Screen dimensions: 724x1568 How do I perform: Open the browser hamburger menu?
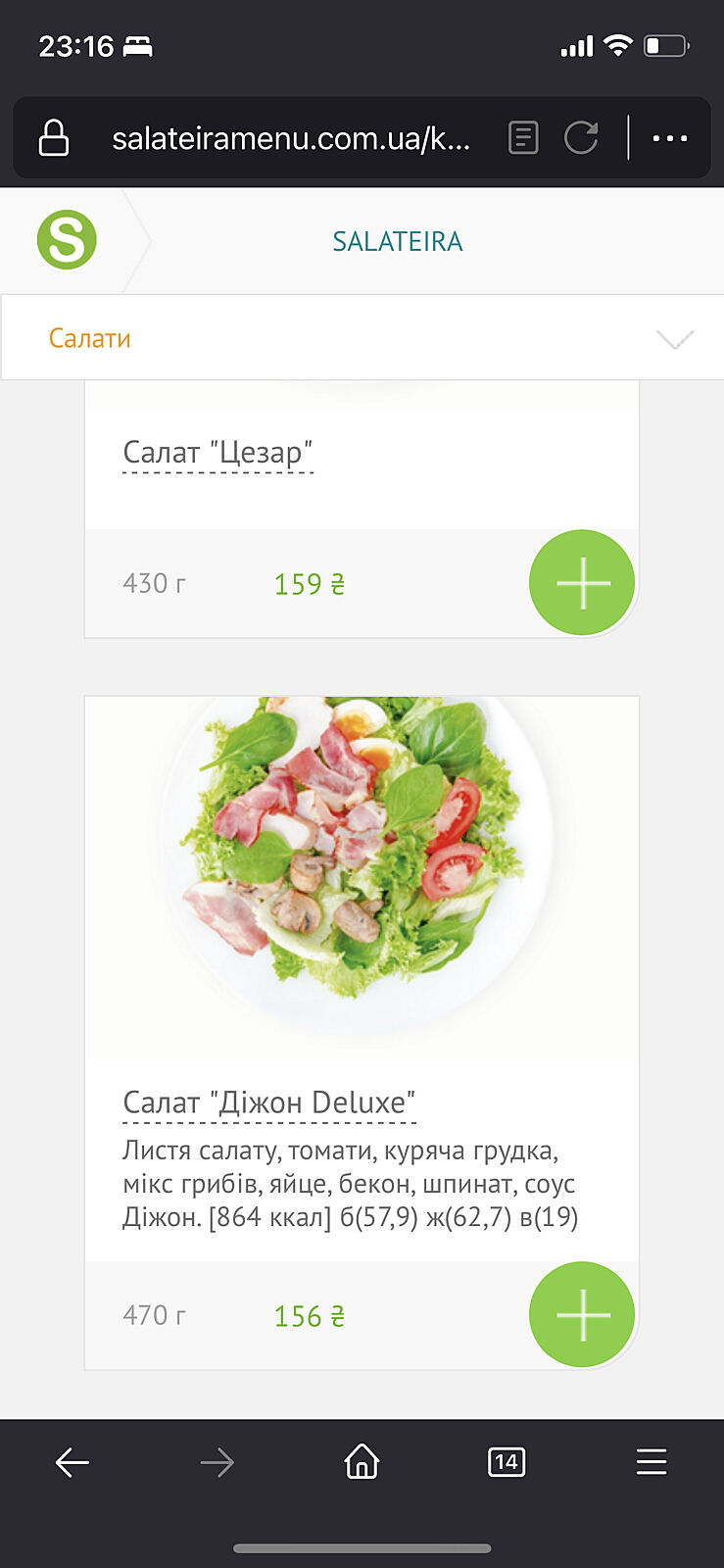click(651, 1462)
